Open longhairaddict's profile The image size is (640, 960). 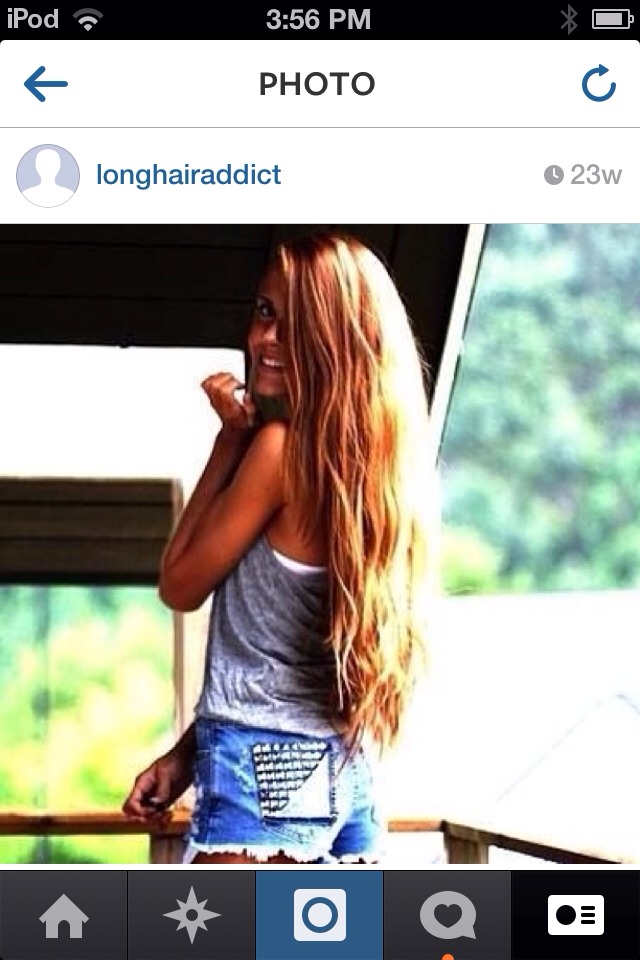point(188,176)
